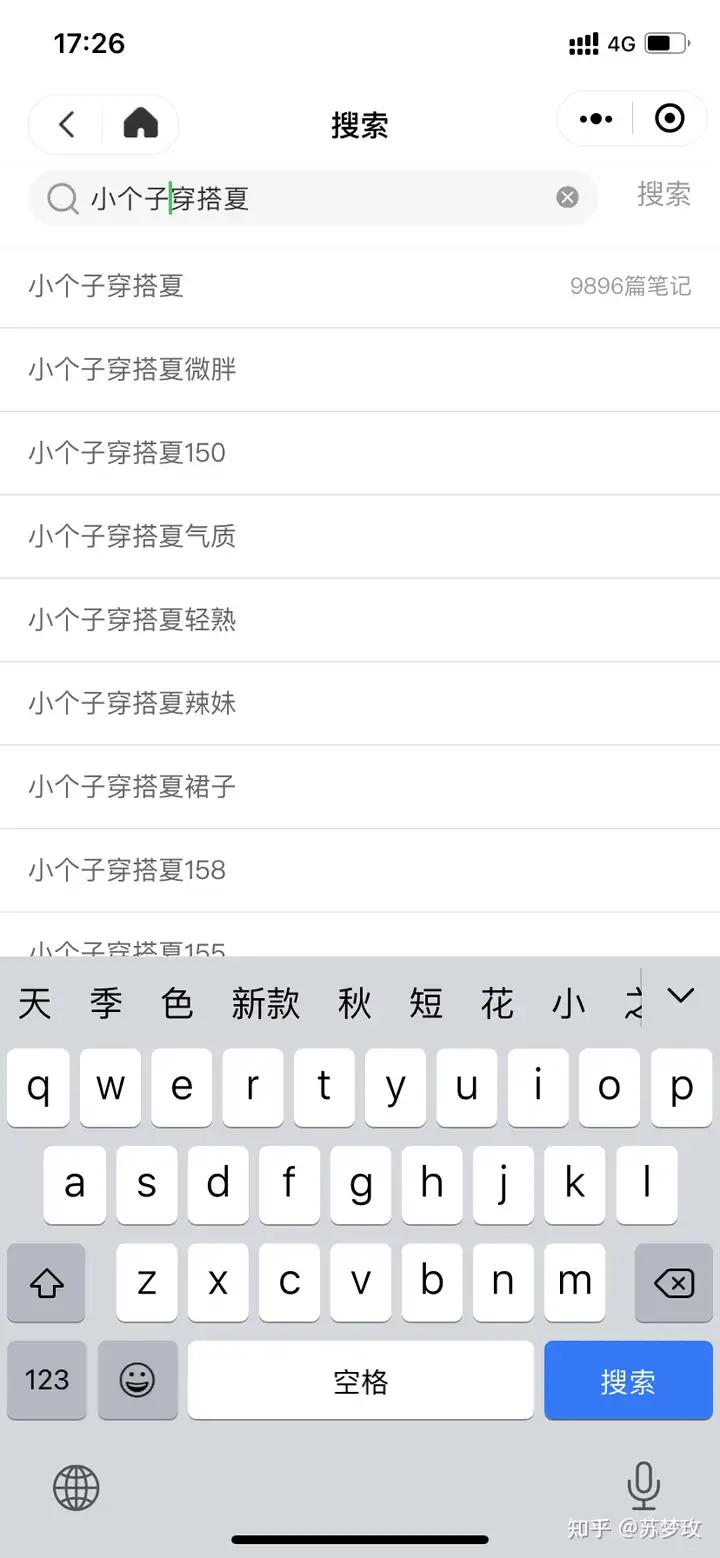Image resolution: width=720 pixels, height=1558 pixels.
Task: Expand the keyboard candidate list chevron
Action: [x=681, y=996]
